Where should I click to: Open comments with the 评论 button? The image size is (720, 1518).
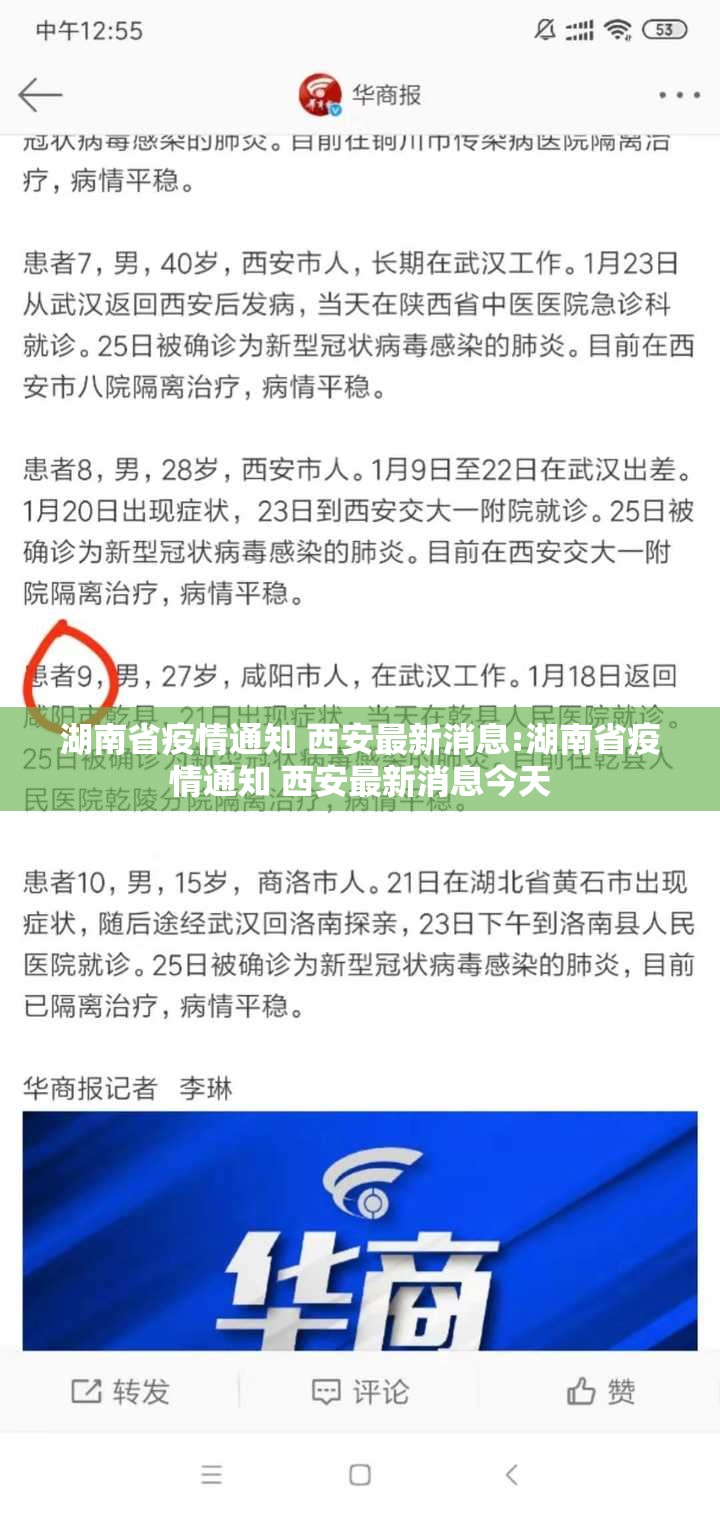[360, 1391]
